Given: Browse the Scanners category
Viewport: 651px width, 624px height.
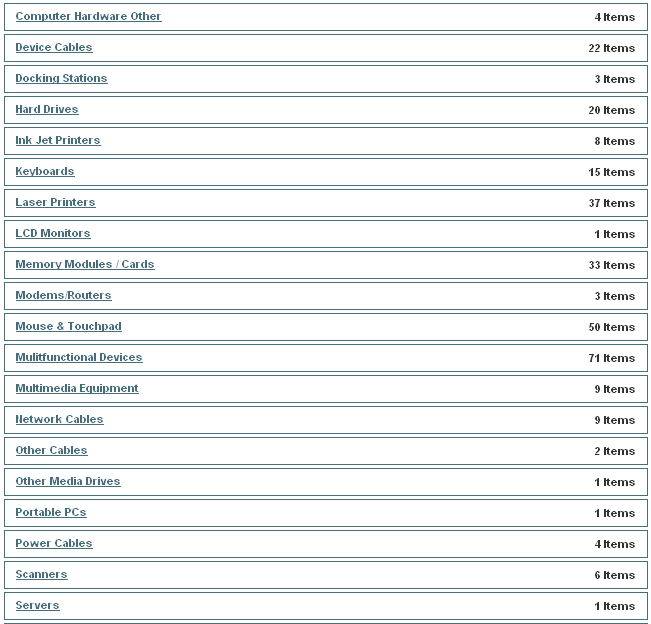Looking at the screenshot, I should 41,575.
